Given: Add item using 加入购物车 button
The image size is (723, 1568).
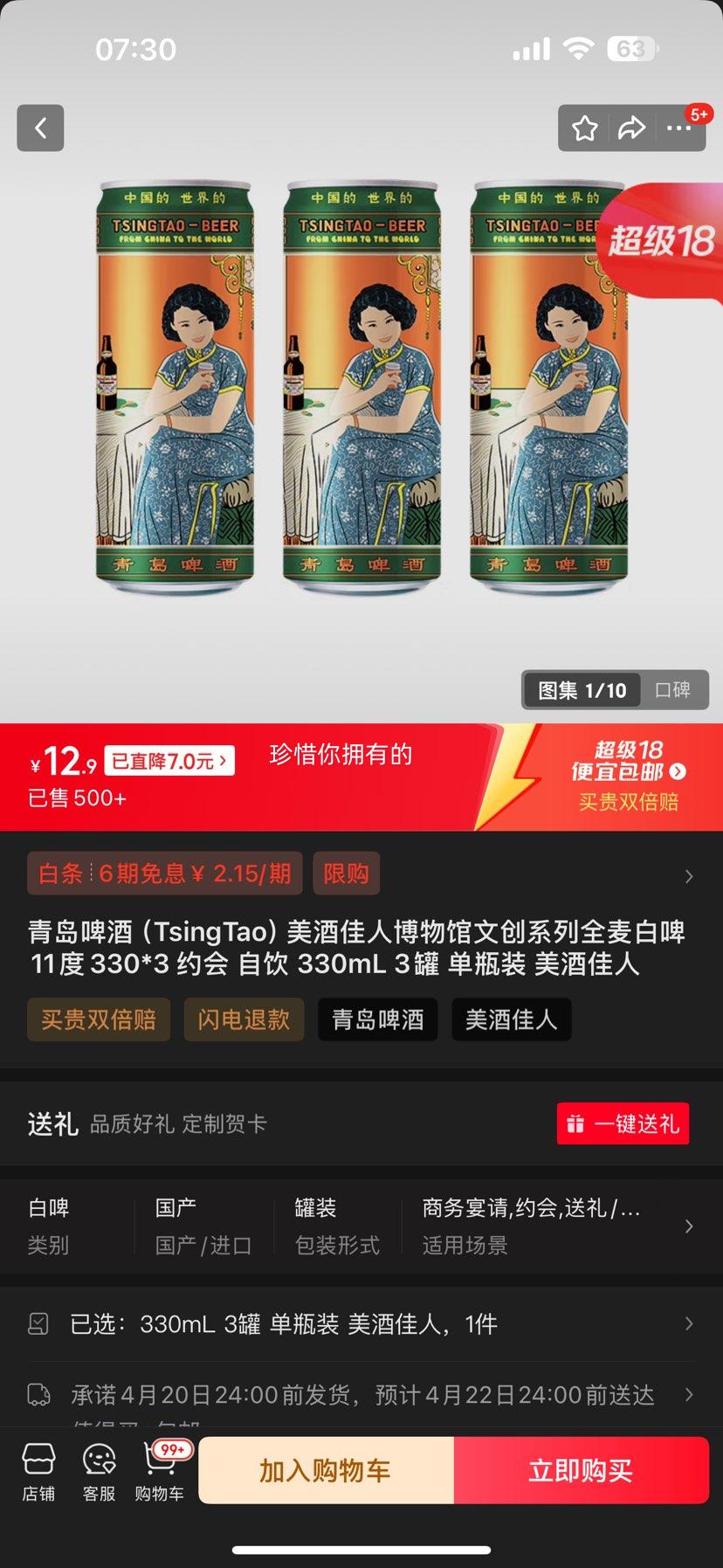Looking at the screenshot, I should pyautogui.click(x=327, y=1470).
